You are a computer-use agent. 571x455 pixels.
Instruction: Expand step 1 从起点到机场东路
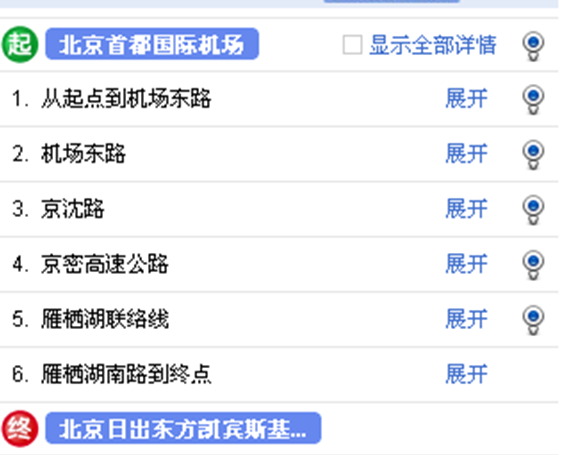click(466, 98)
